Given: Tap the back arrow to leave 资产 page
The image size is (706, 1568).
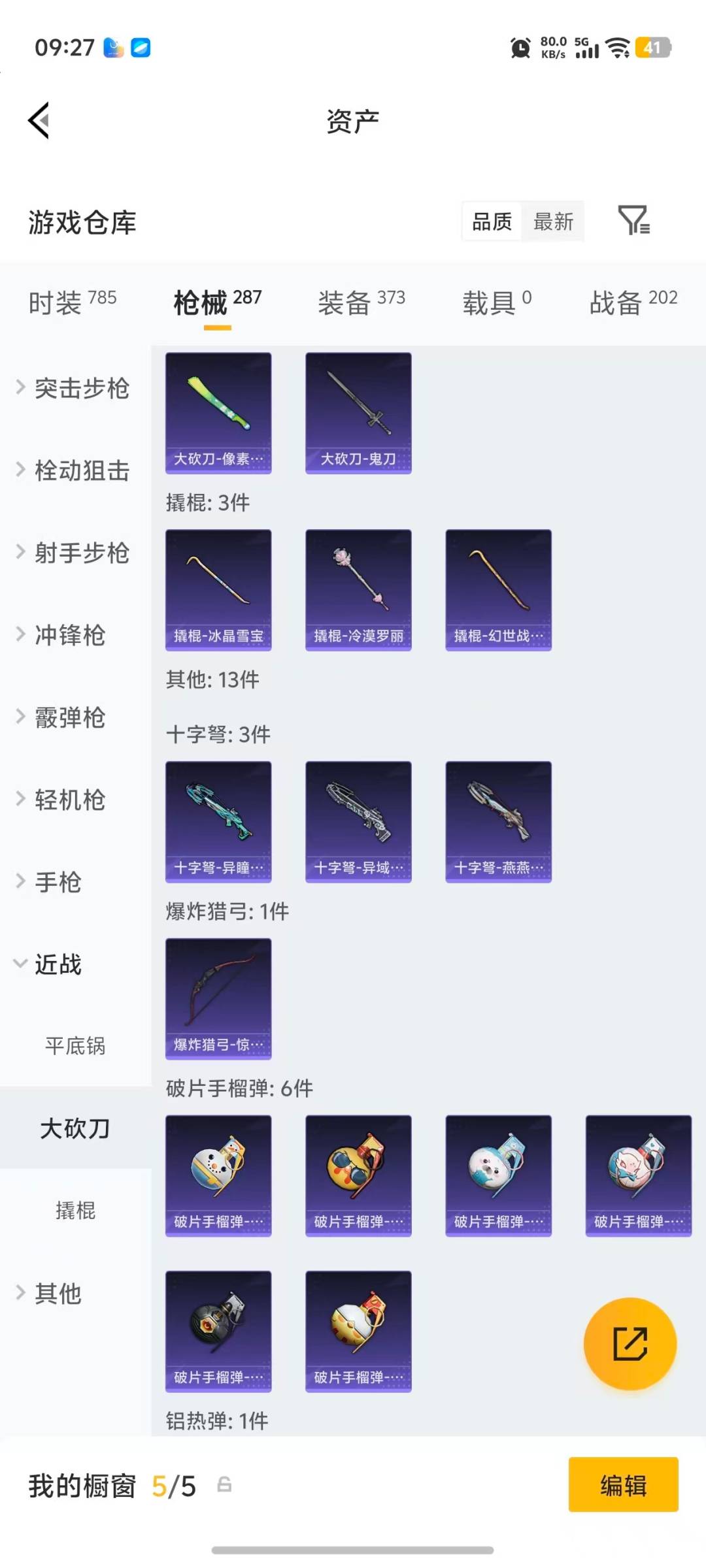Looking at the screenshot, I should click(x=38, y=120).
